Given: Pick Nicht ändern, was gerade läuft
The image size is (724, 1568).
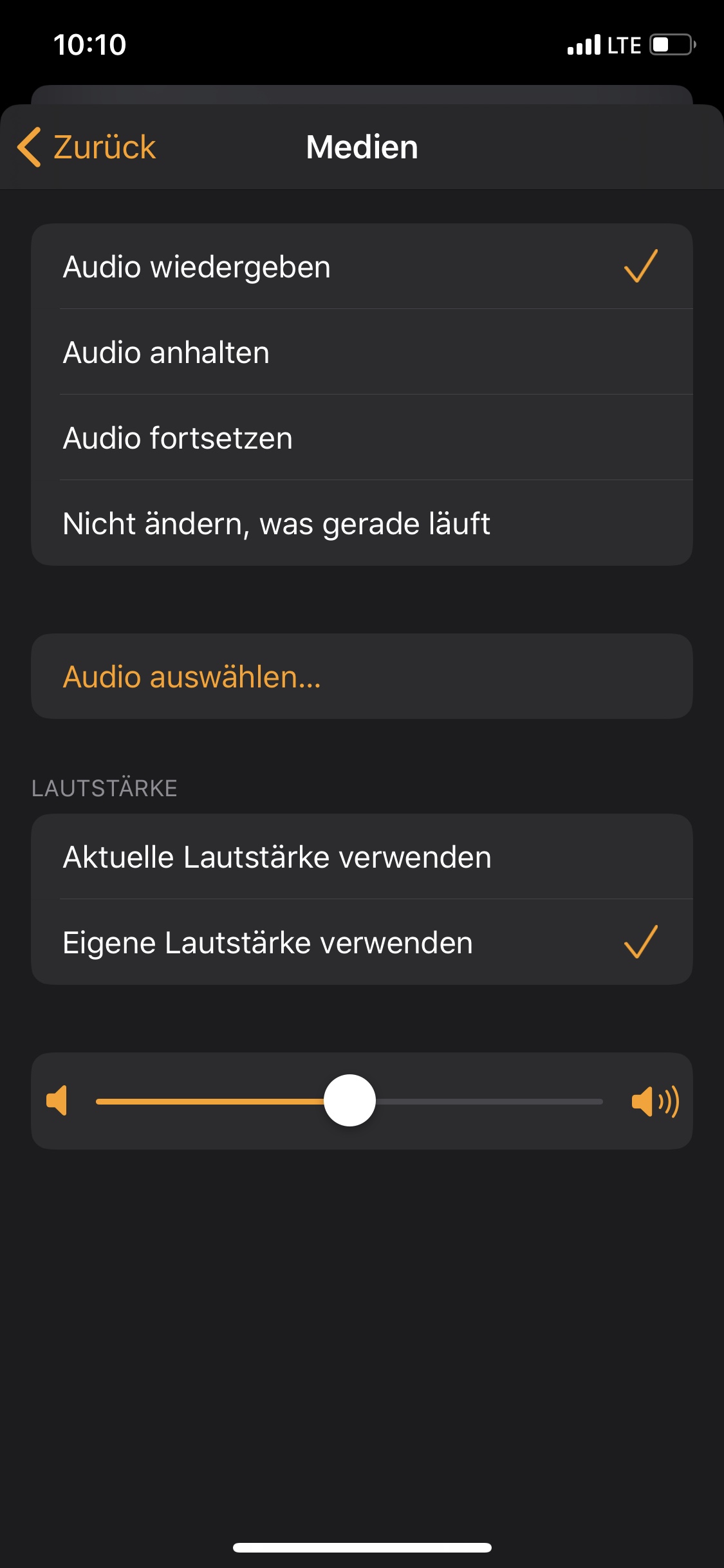Looking at the screenshot, I should (x=360, y=523).
